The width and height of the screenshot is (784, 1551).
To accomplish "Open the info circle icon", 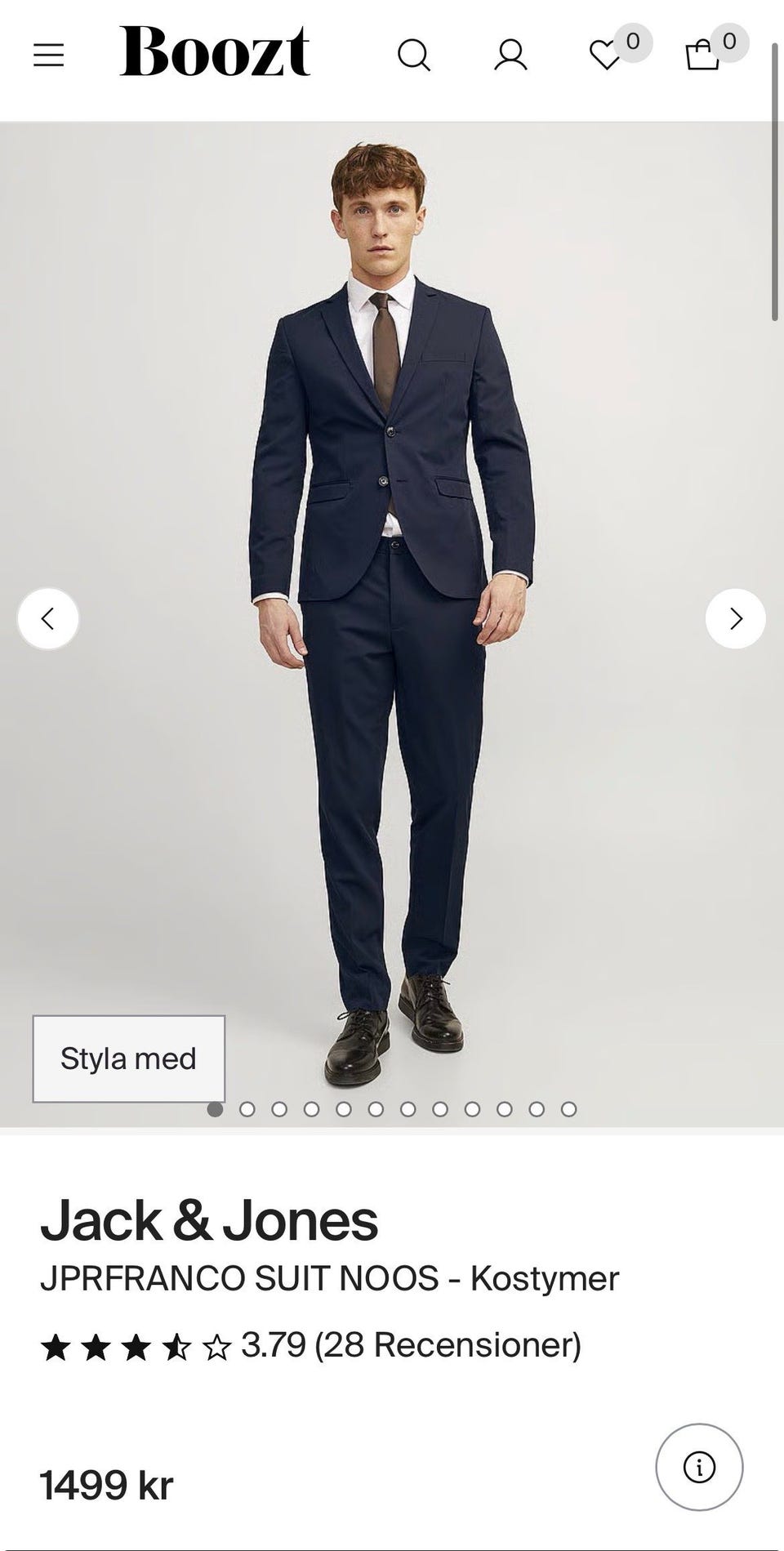I will (699, 1467).
